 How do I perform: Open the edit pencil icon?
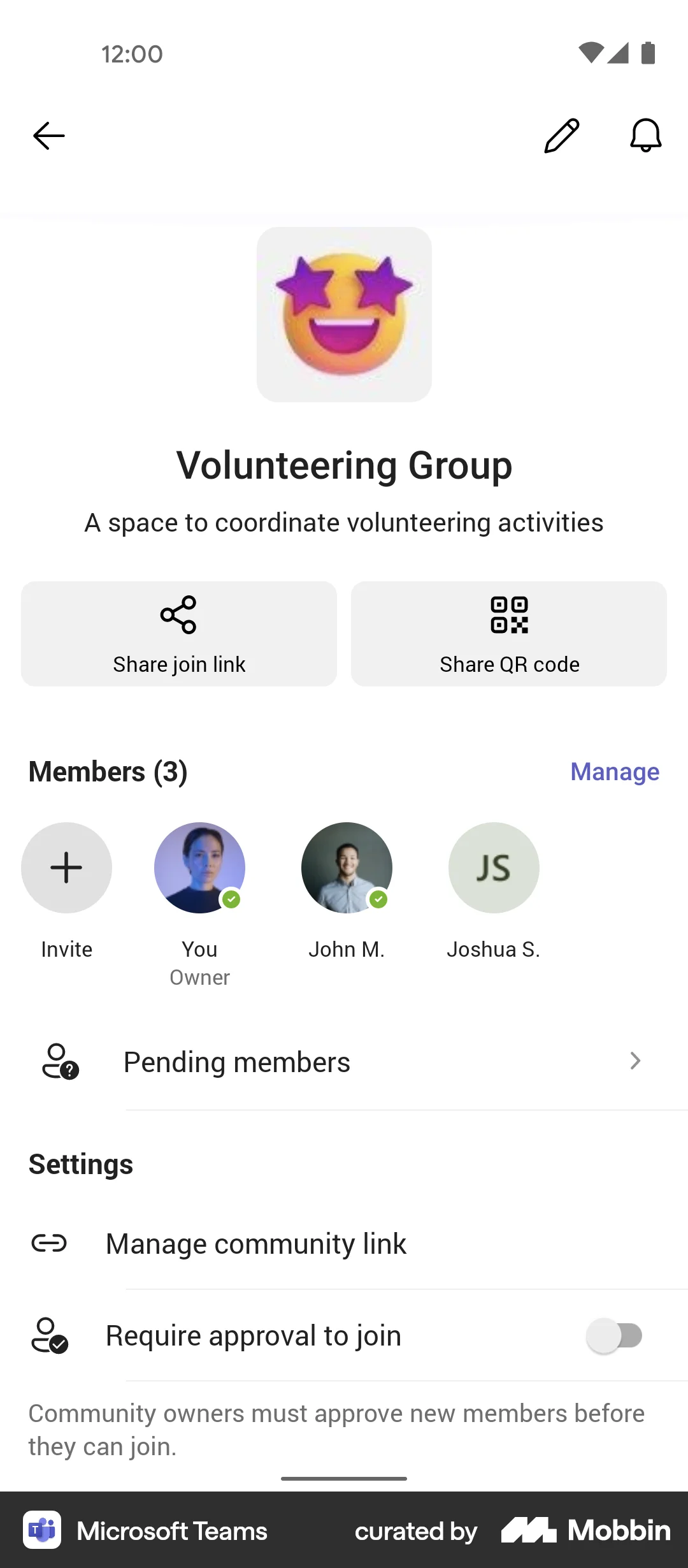point(561,134)
